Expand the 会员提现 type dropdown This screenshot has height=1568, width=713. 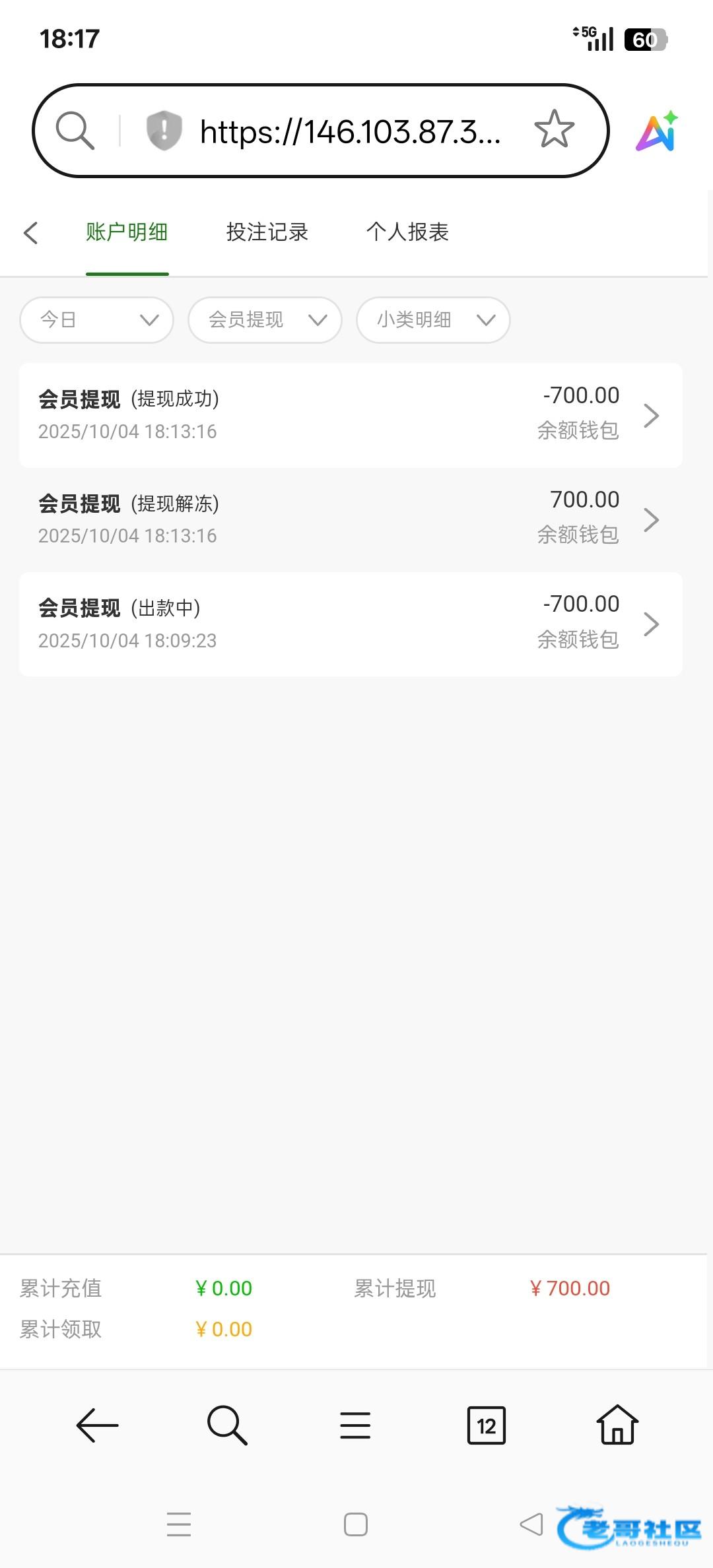click(265, 320)
